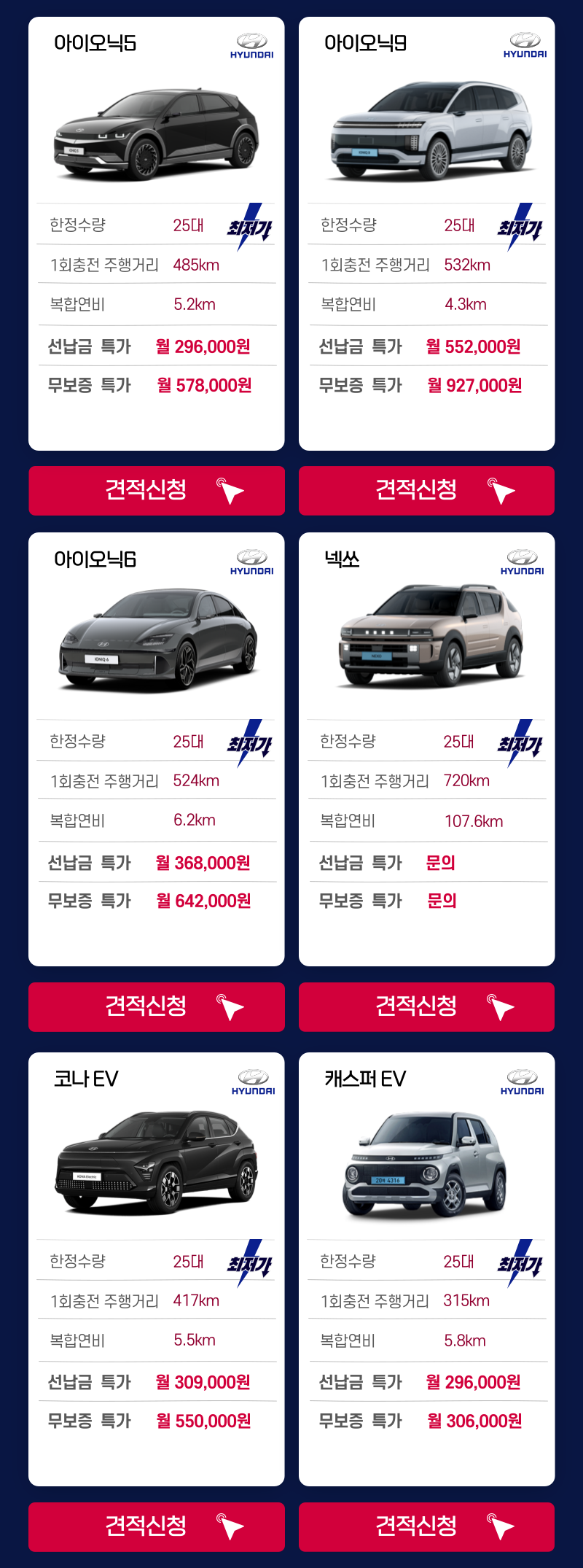Apply for an 아이오닉6 quote
Screen dimensions: 583x1568
pyautogui.click(x=157, y=1006)
